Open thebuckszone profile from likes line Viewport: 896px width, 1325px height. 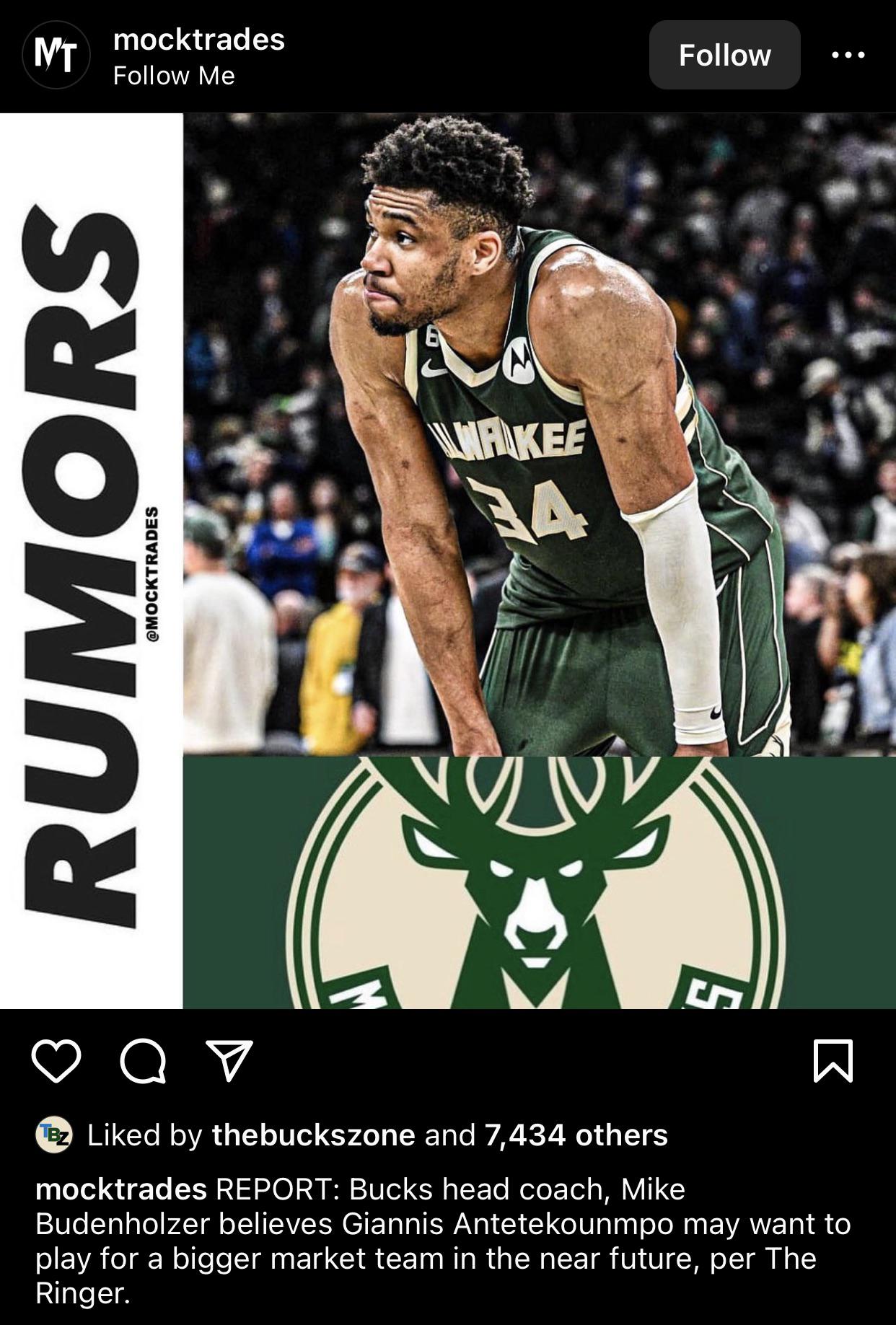point(313,1135)
